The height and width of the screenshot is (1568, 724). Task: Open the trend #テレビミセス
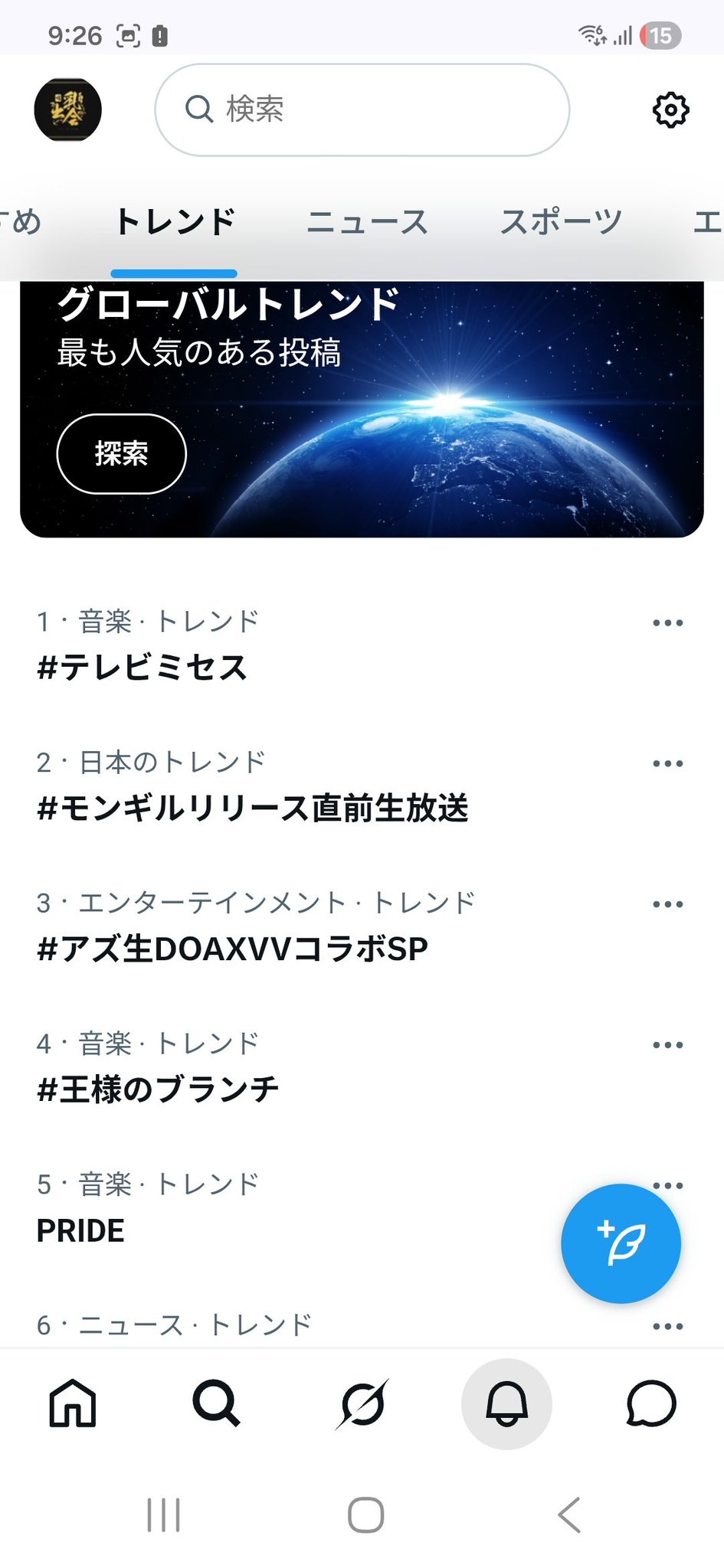[x=143, y=668]
